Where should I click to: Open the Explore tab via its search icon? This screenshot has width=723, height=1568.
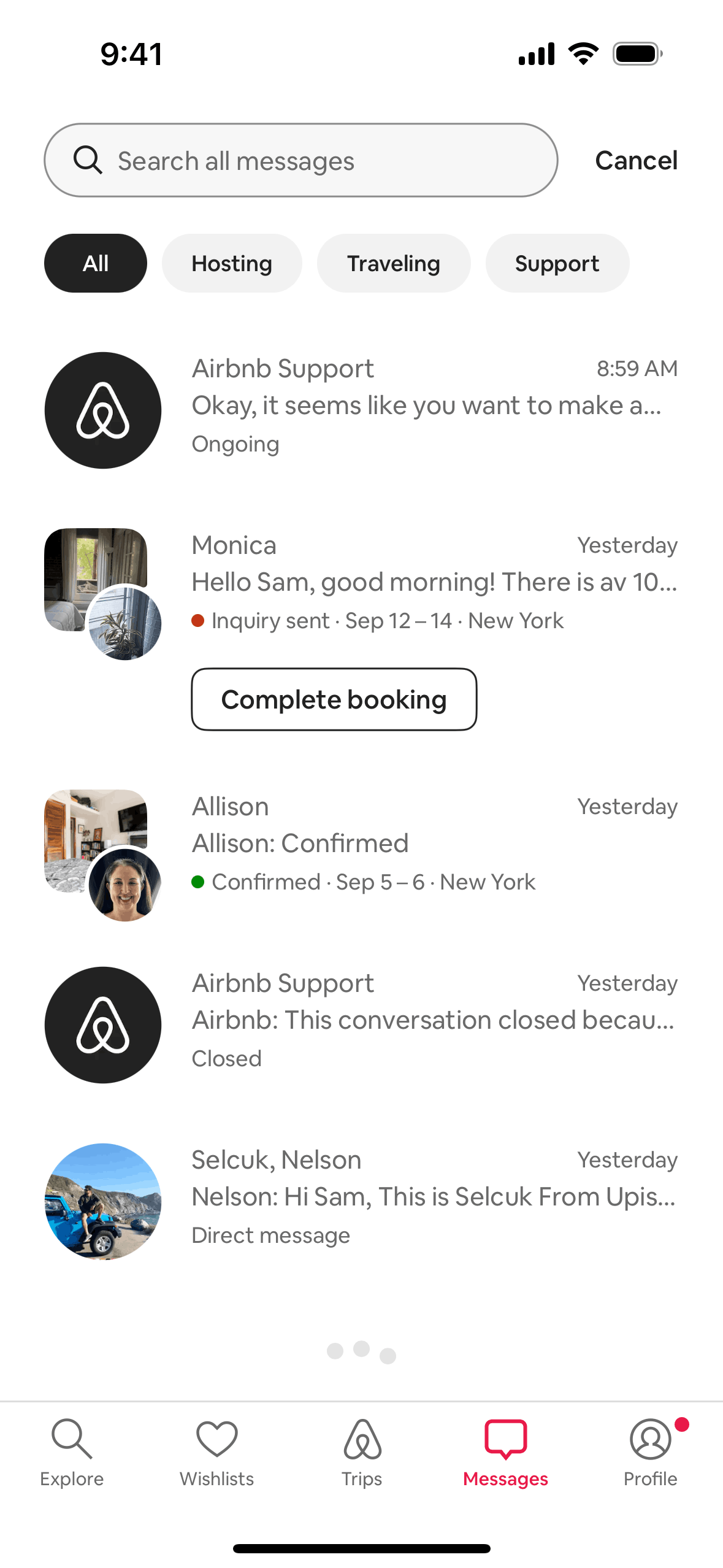pyautogui.click(x=71, y=1440)
